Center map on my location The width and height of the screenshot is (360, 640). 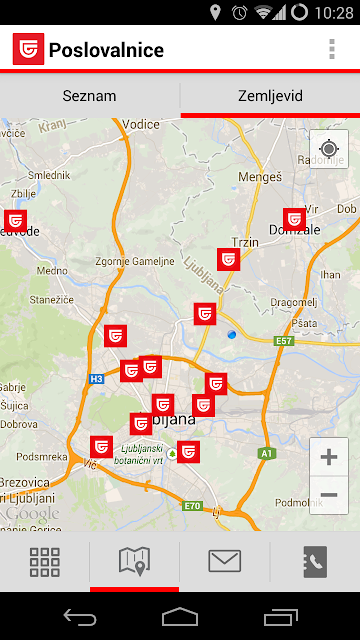pyautogui.click(x=329, y=149)
